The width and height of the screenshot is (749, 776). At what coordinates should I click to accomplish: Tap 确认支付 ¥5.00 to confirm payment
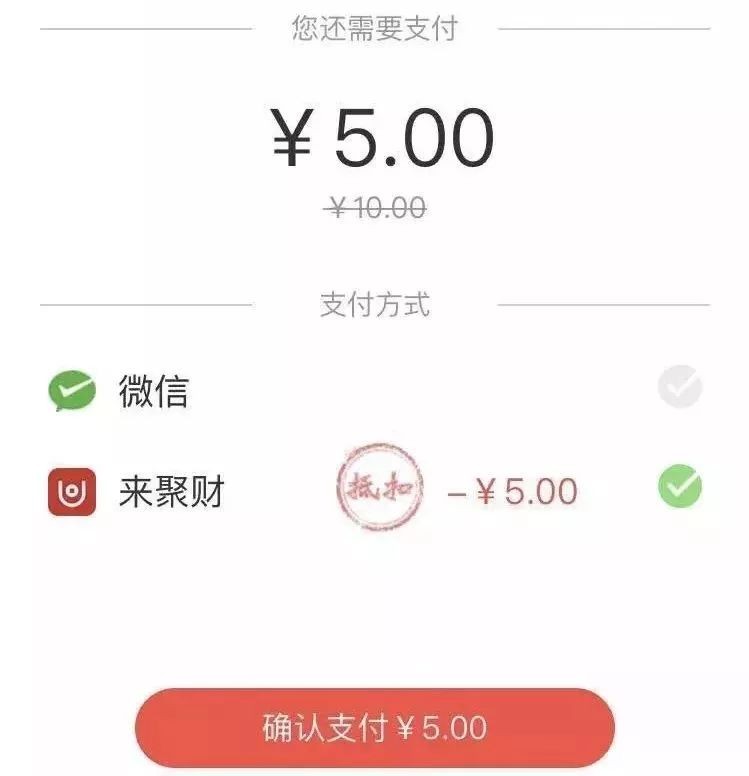tap(375, 727)
